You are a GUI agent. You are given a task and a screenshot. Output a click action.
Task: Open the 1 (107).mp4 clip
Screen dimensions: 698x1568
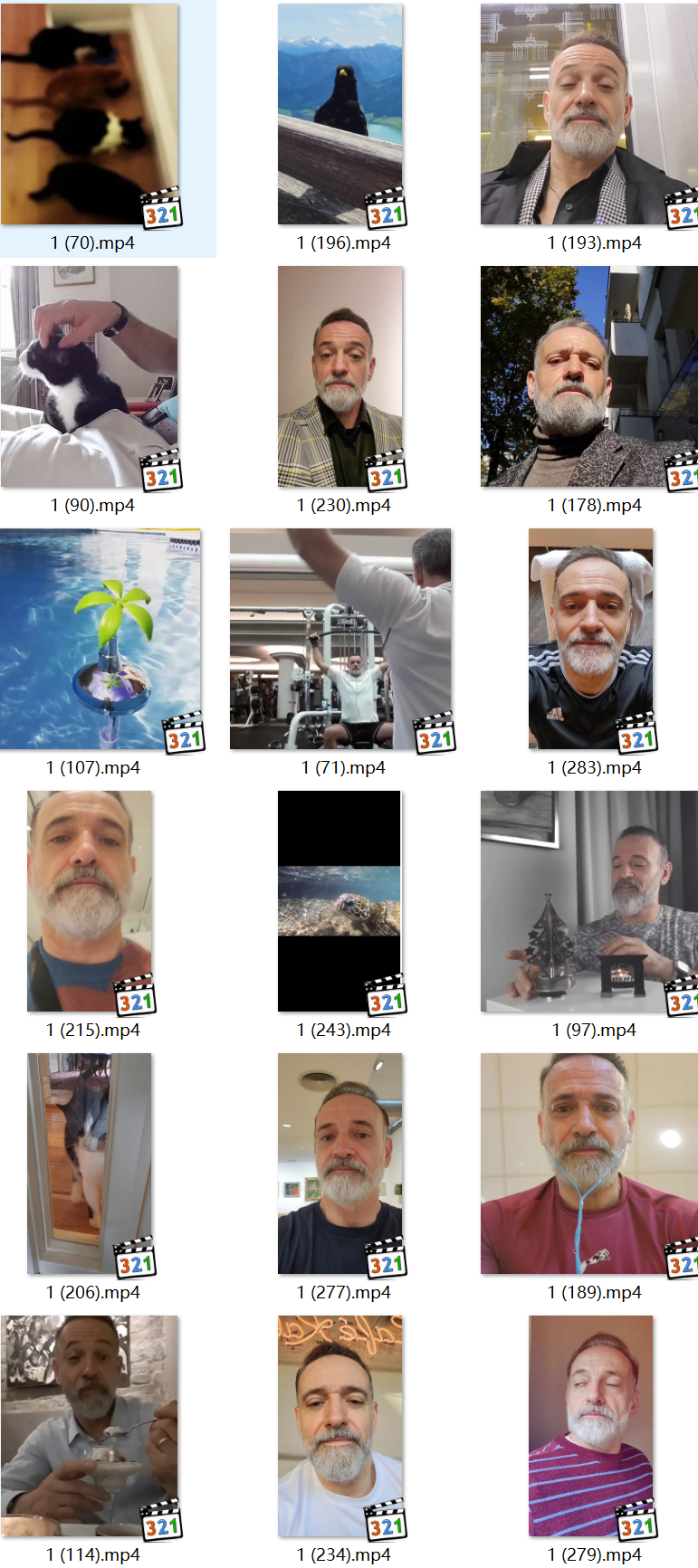click(100, 639)
